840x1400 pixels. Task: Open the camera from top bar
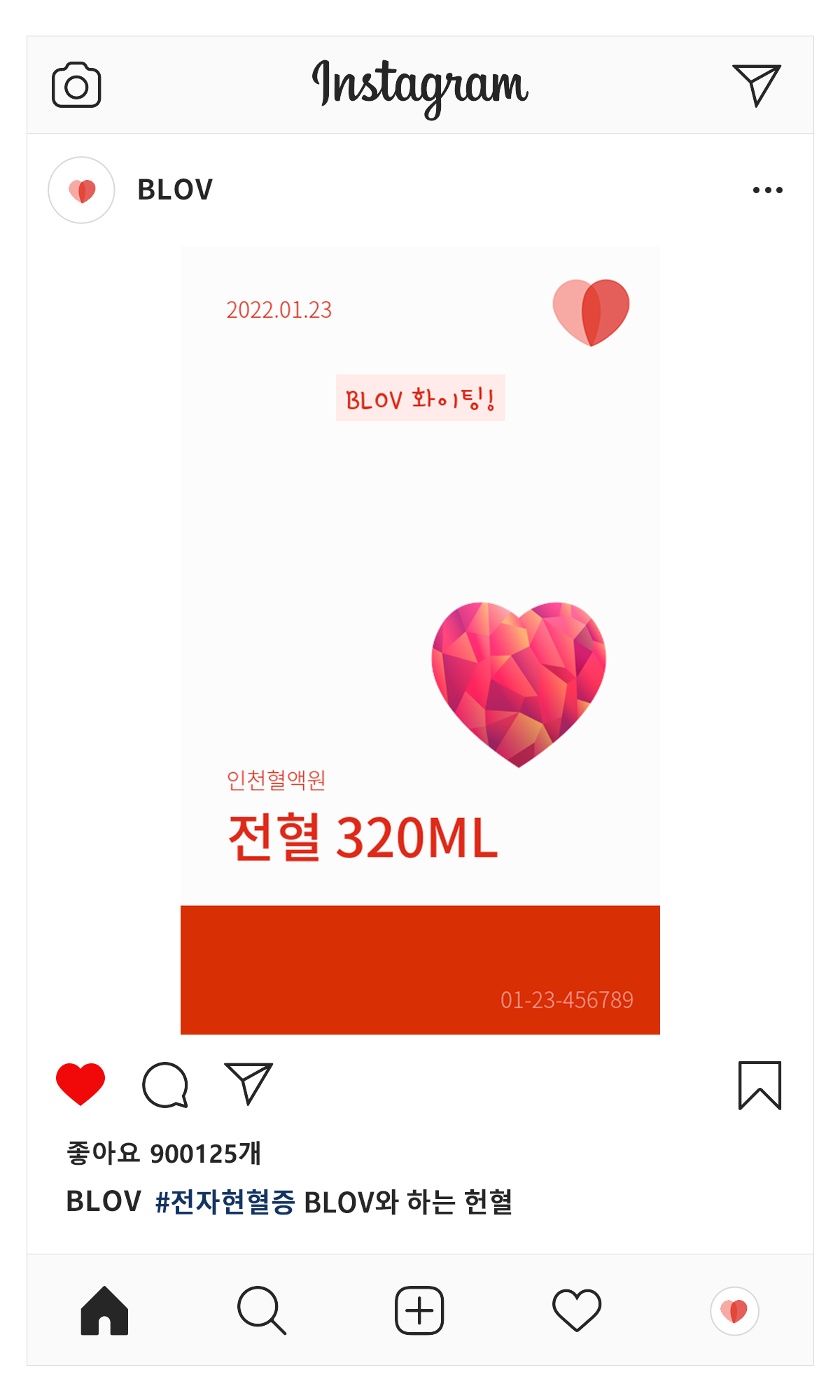click(76, 85)
